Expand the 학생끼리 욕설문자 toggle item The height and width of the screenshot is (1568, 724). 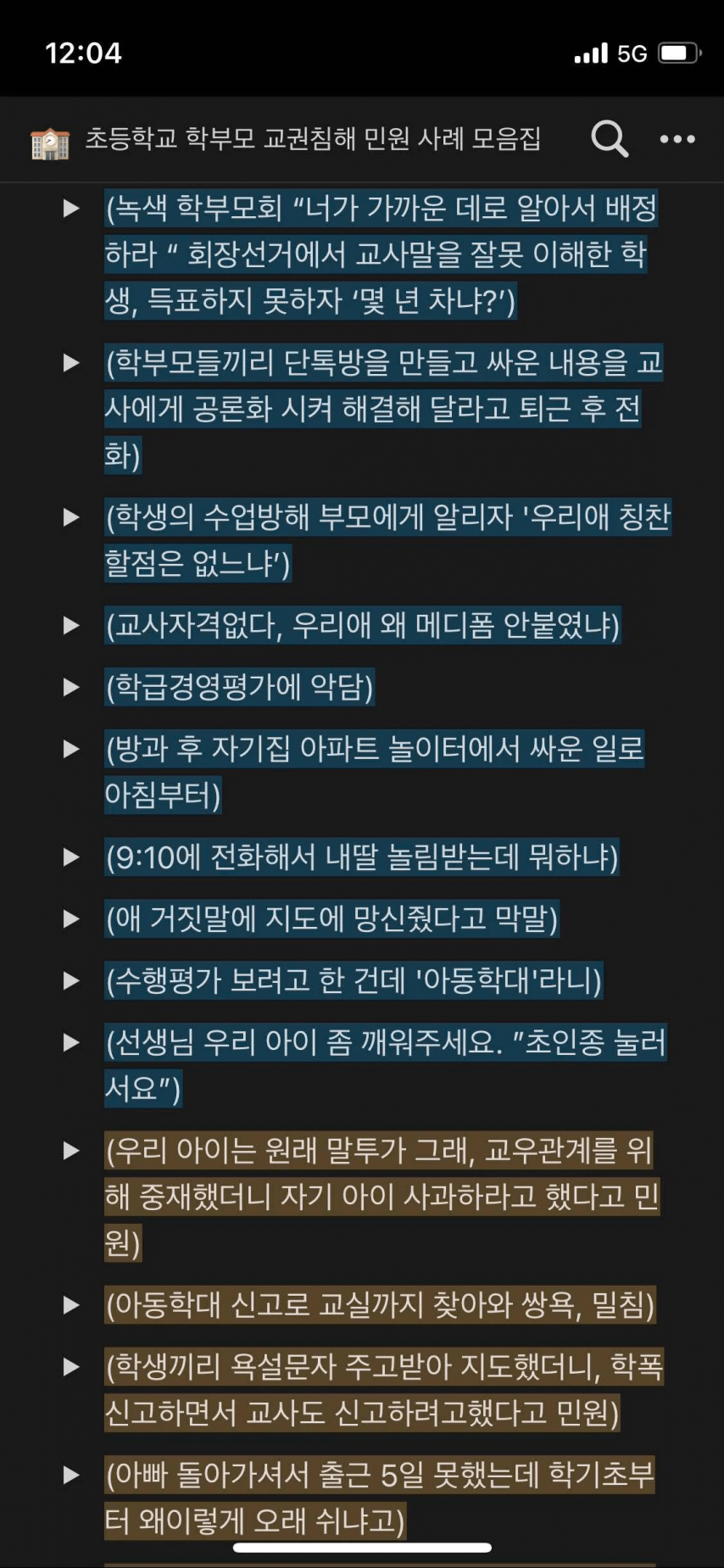(x=72, y=1367)
